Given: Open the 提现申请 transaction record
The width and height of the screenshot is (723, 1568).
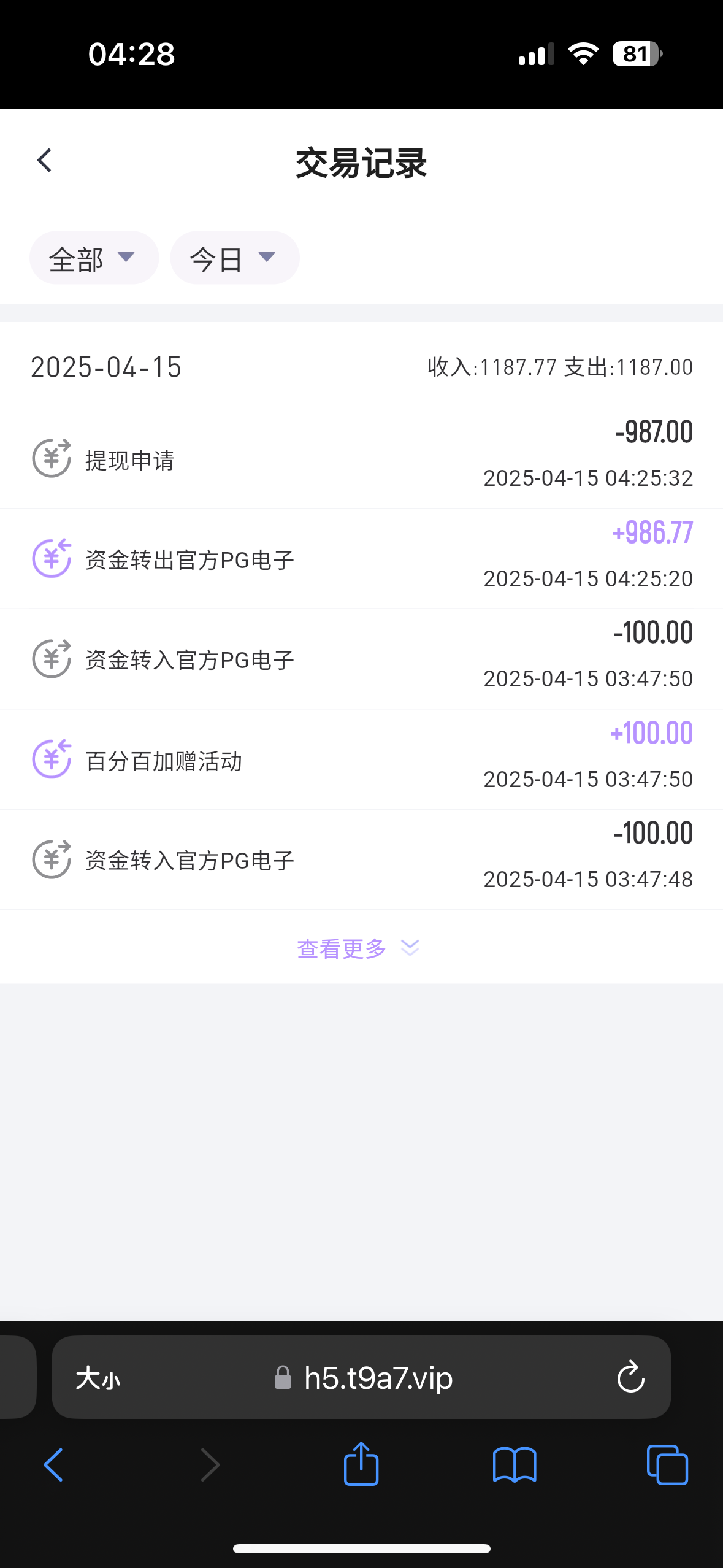Looking at the screenshot, I should 361,458.
